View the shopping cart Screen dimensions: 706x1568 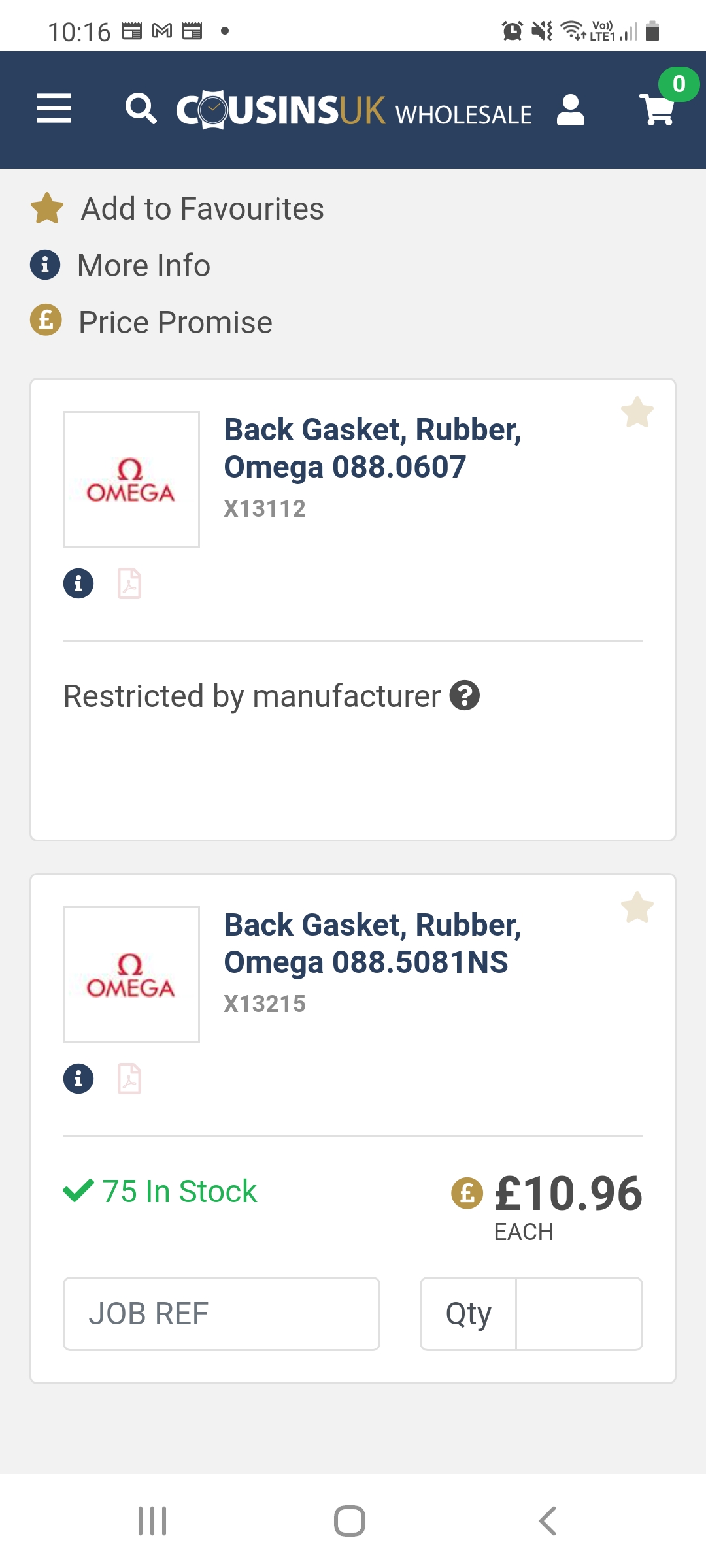[x=660, y=108]
